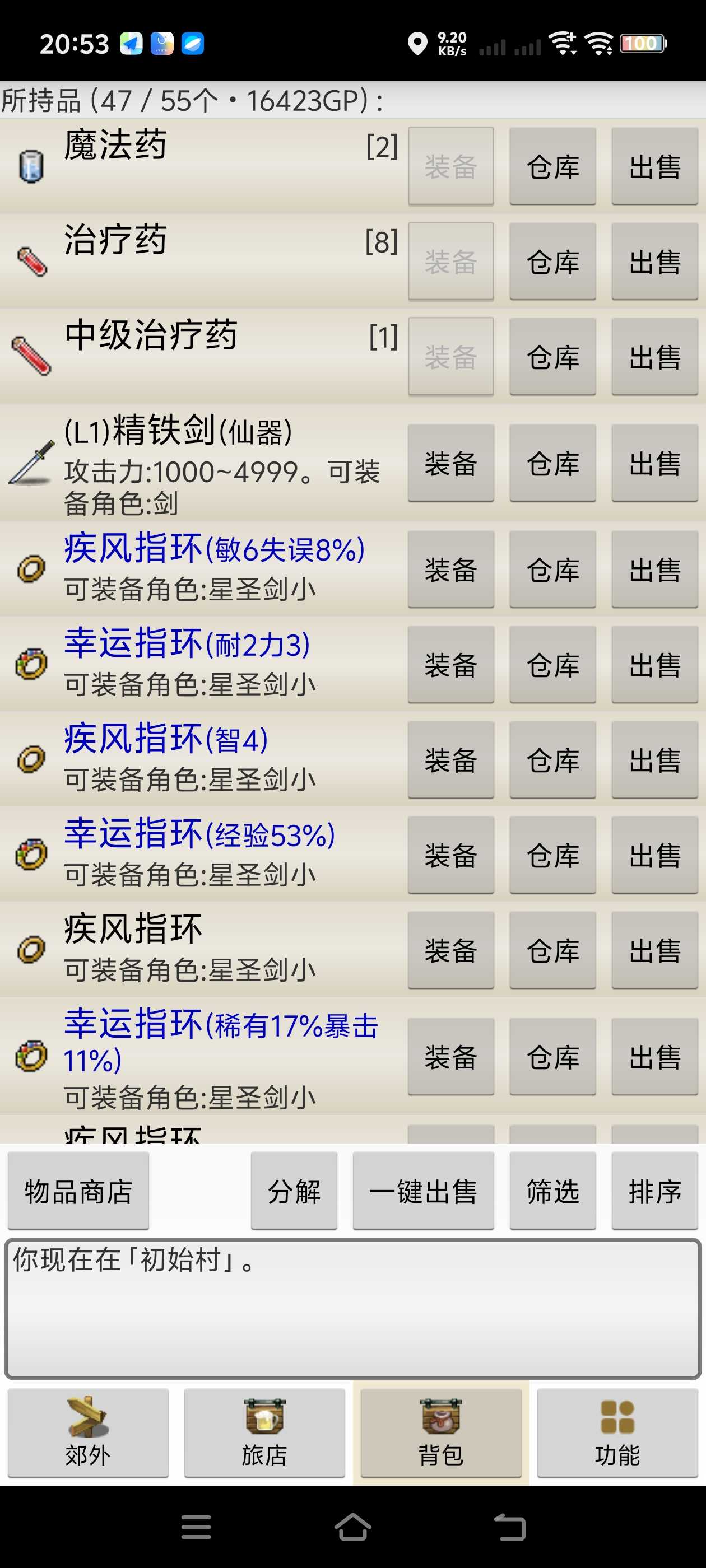Screen dimensions: 706x1568
Task: Sell the 中级治疗药
Action: 654,357
